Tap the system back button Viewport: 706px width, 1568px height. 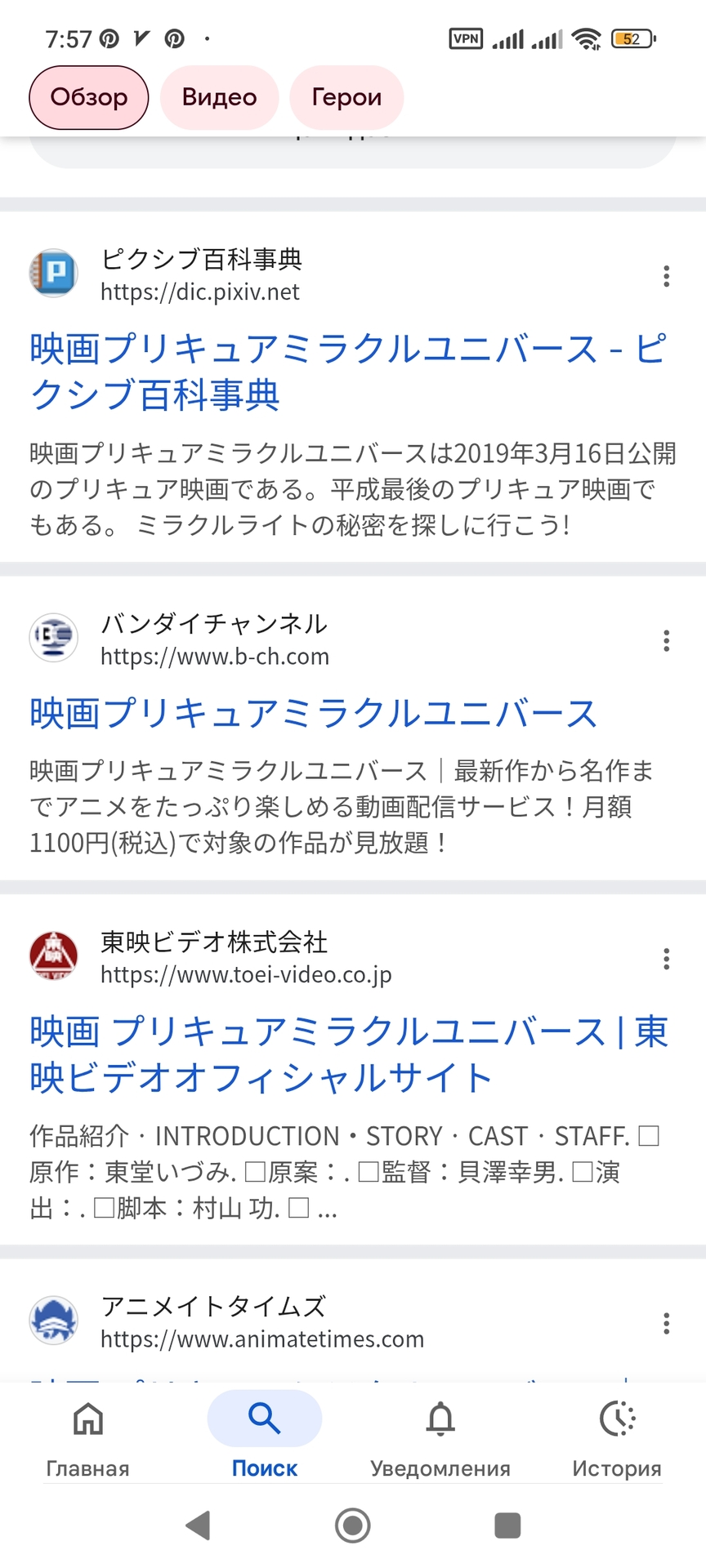click(x=199, y=1525)
